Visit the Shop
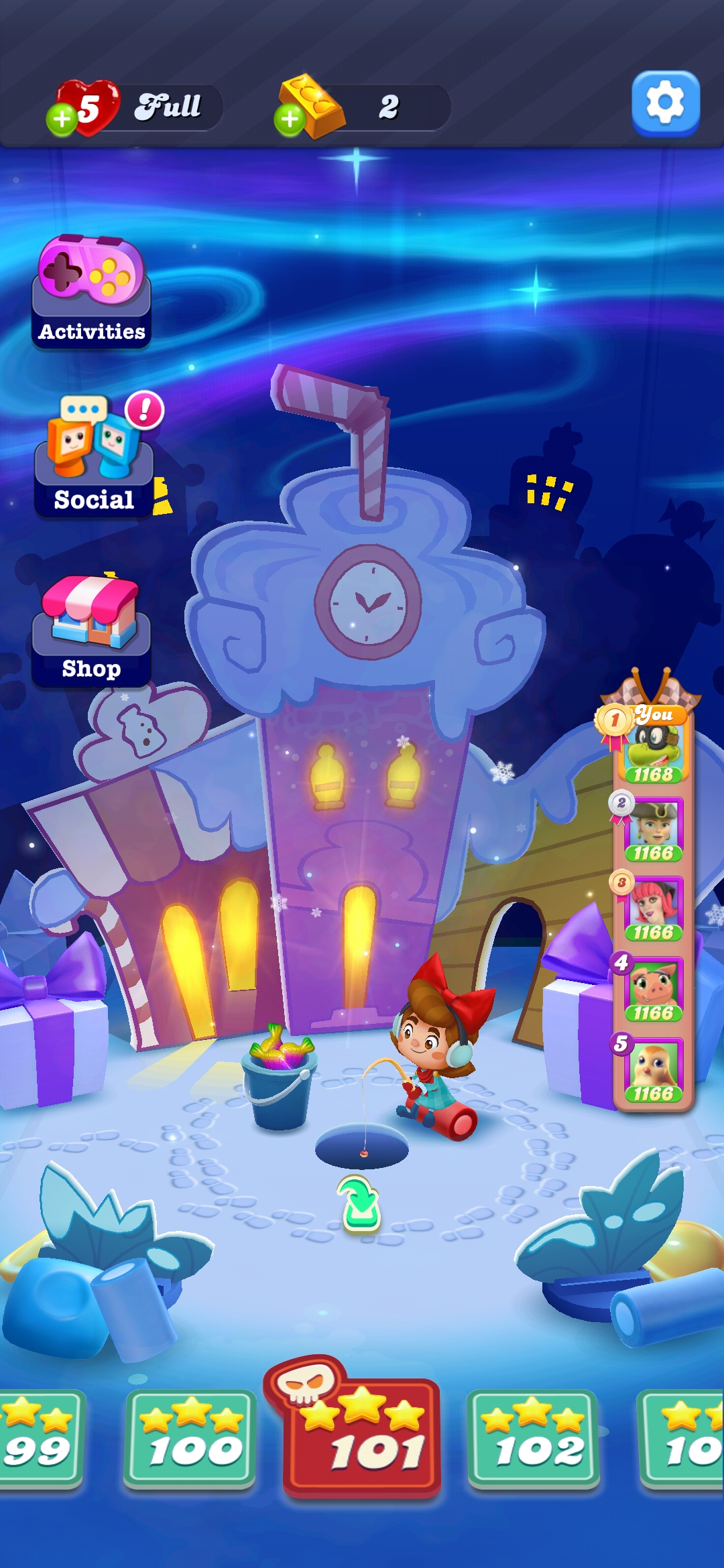 pyautogui.click(x=92, y=630)
